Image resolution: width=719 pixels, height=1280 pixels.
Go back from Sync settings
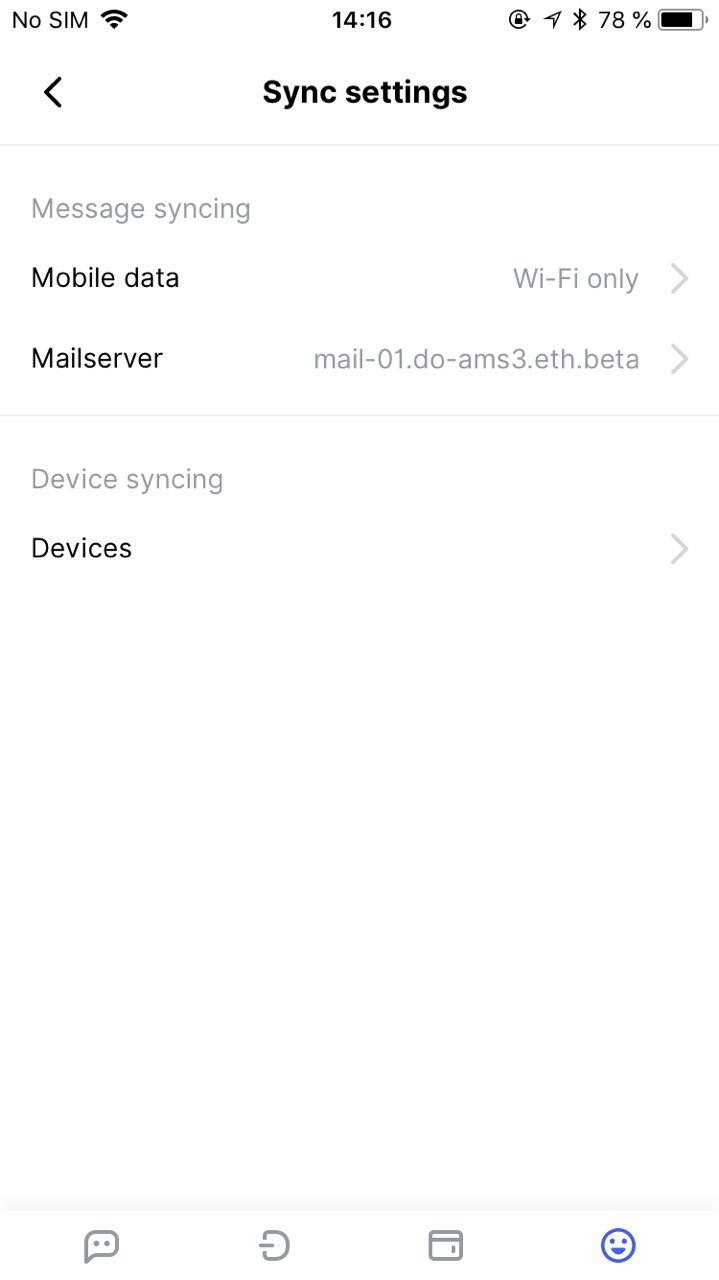(x=53, y=92)
